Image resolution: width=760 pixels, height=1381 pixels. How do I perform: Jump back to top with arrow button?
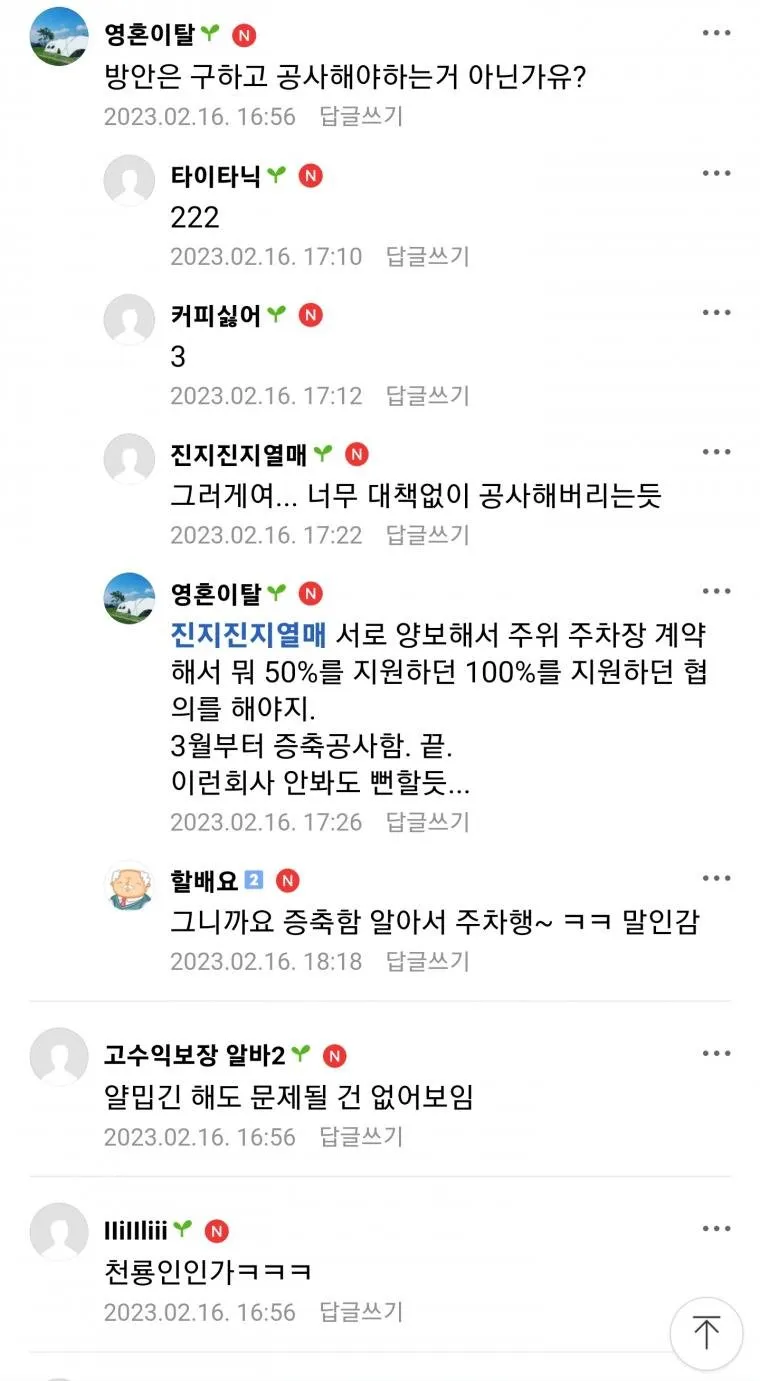tap(706, 1333)
